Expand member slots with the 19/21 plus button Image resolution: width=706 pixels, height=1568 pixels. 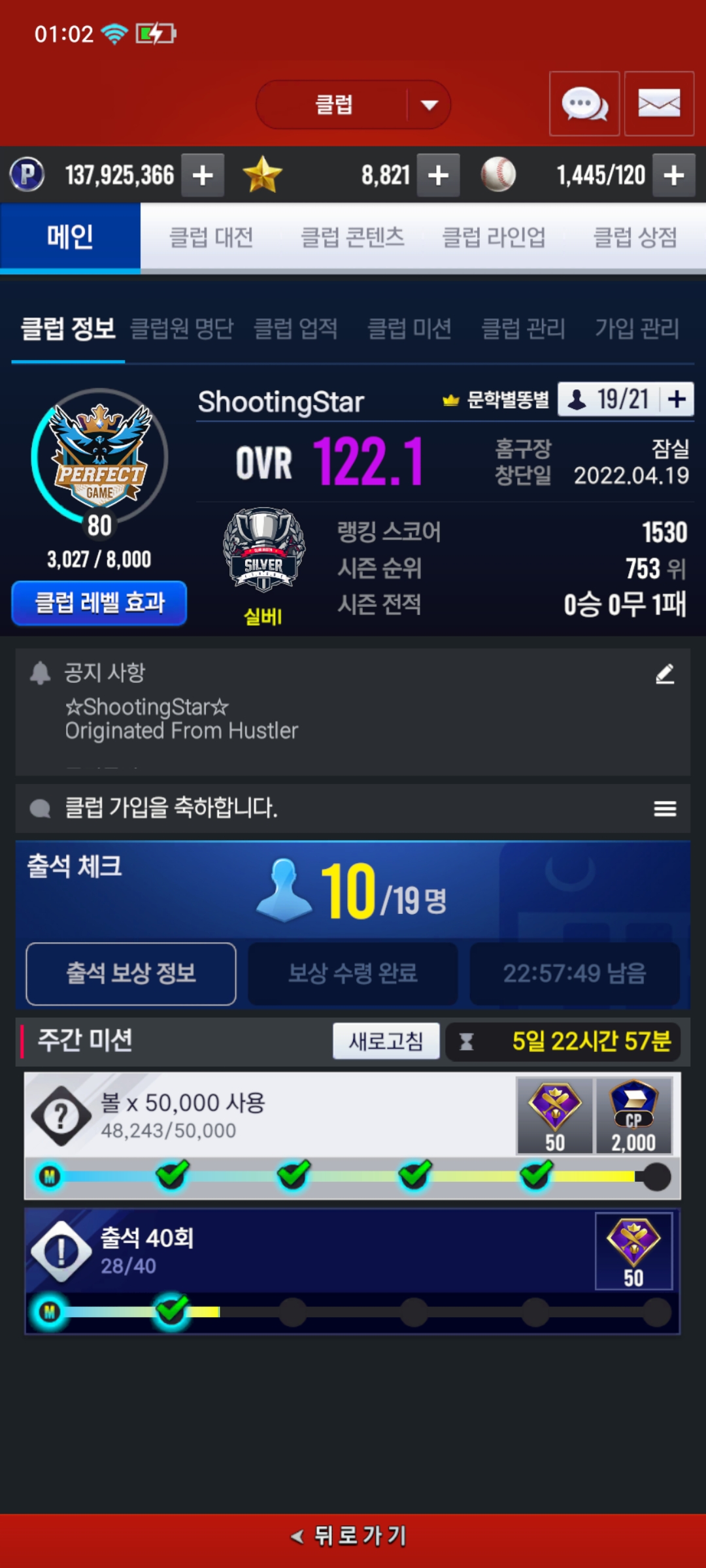677,399
